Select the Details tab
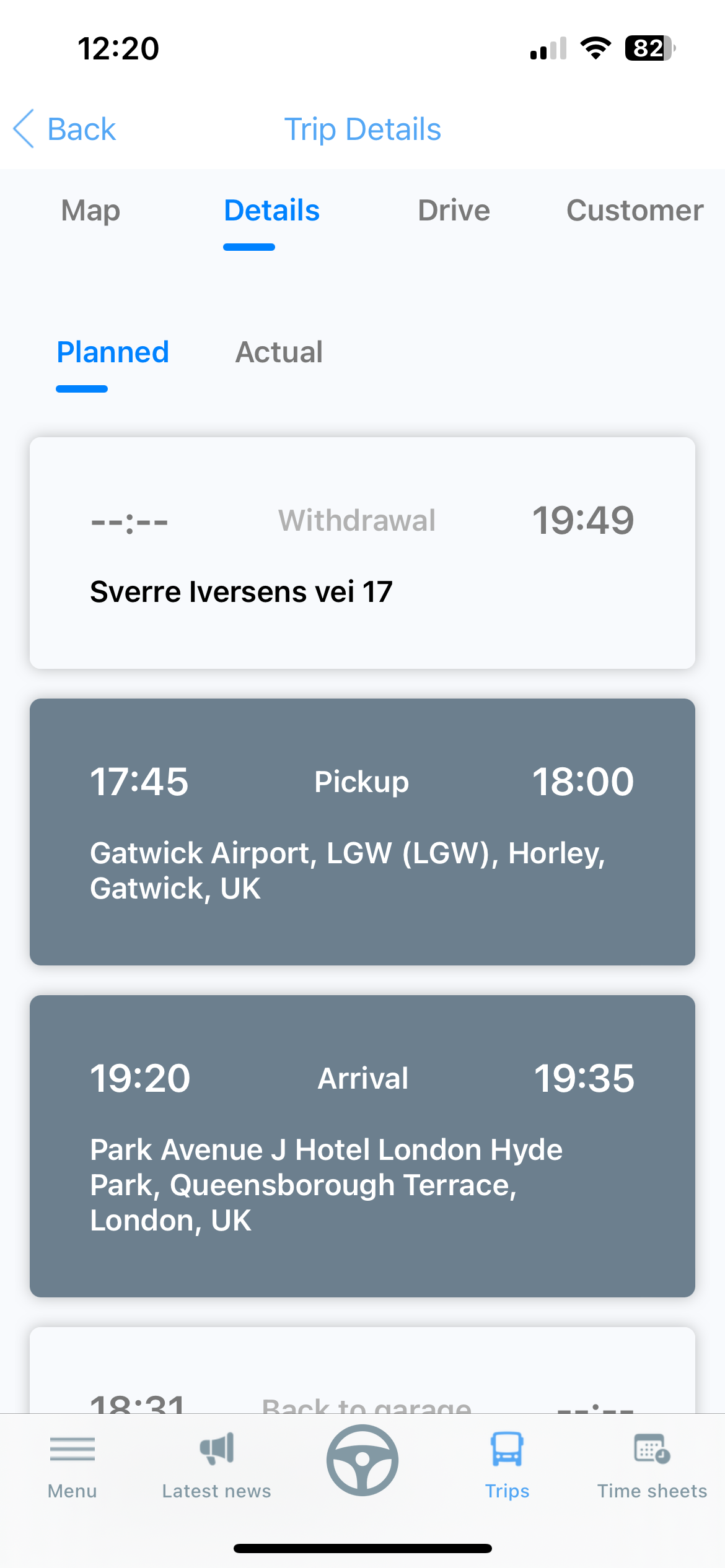The width and height of the screenshot is (725, 1568). pos(271,211)
